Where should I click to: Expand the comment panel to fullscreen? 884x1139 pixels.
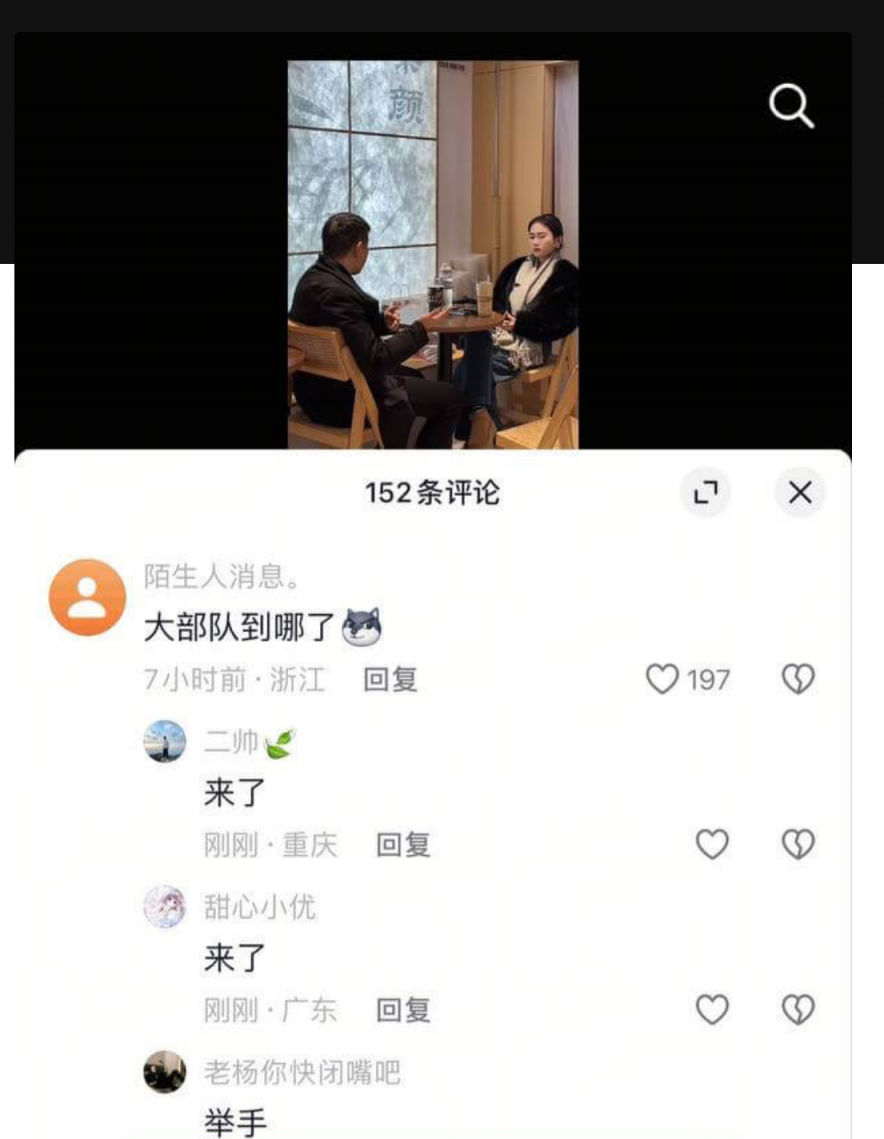[706, 492]
